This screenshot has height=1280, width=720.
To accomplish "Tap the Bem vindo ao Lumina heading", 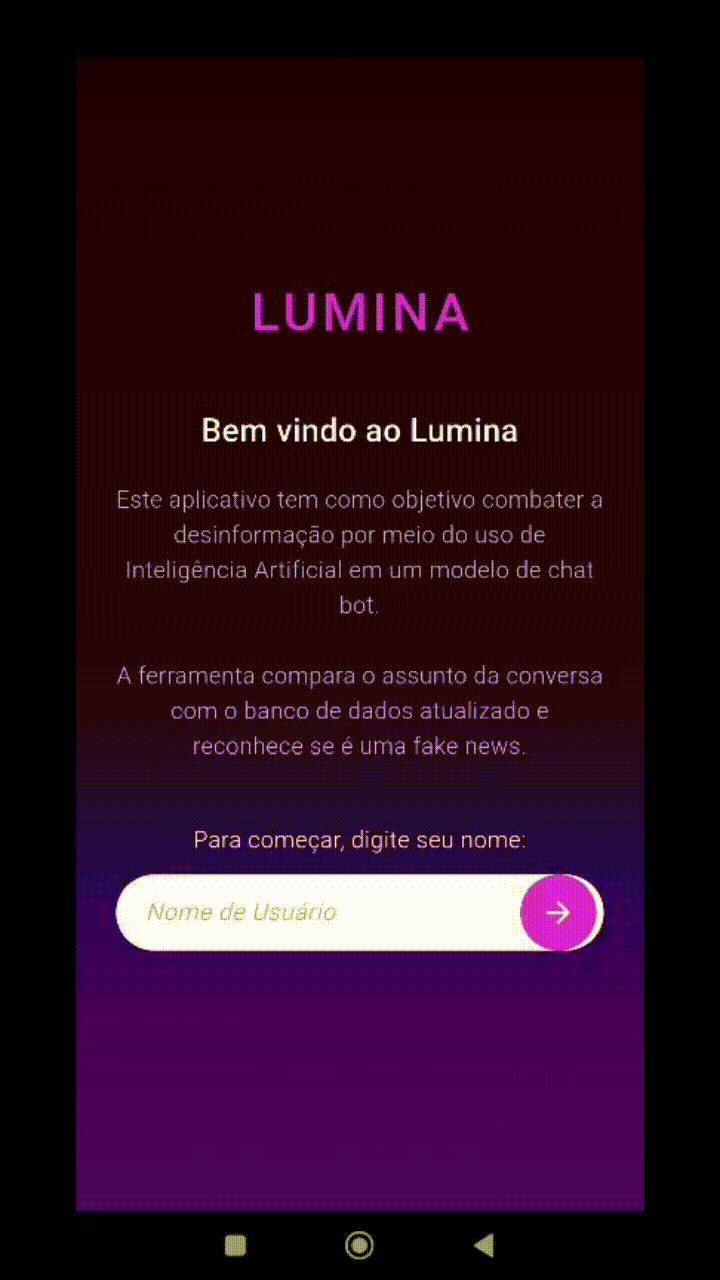I will tap(359, 430).
